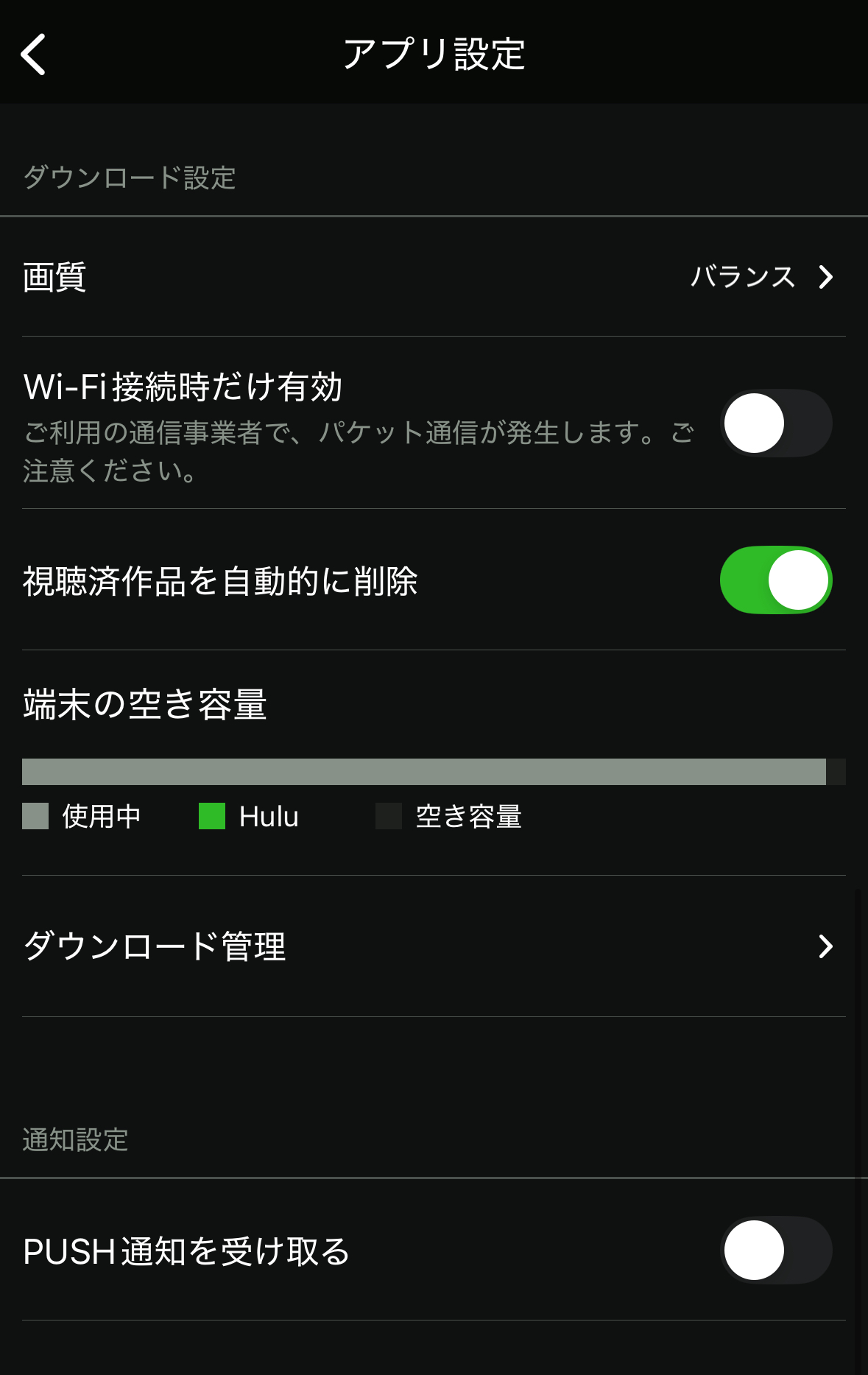
Task: Tap the gray 使用中 legend square
Action: click(x=34, y=816)
